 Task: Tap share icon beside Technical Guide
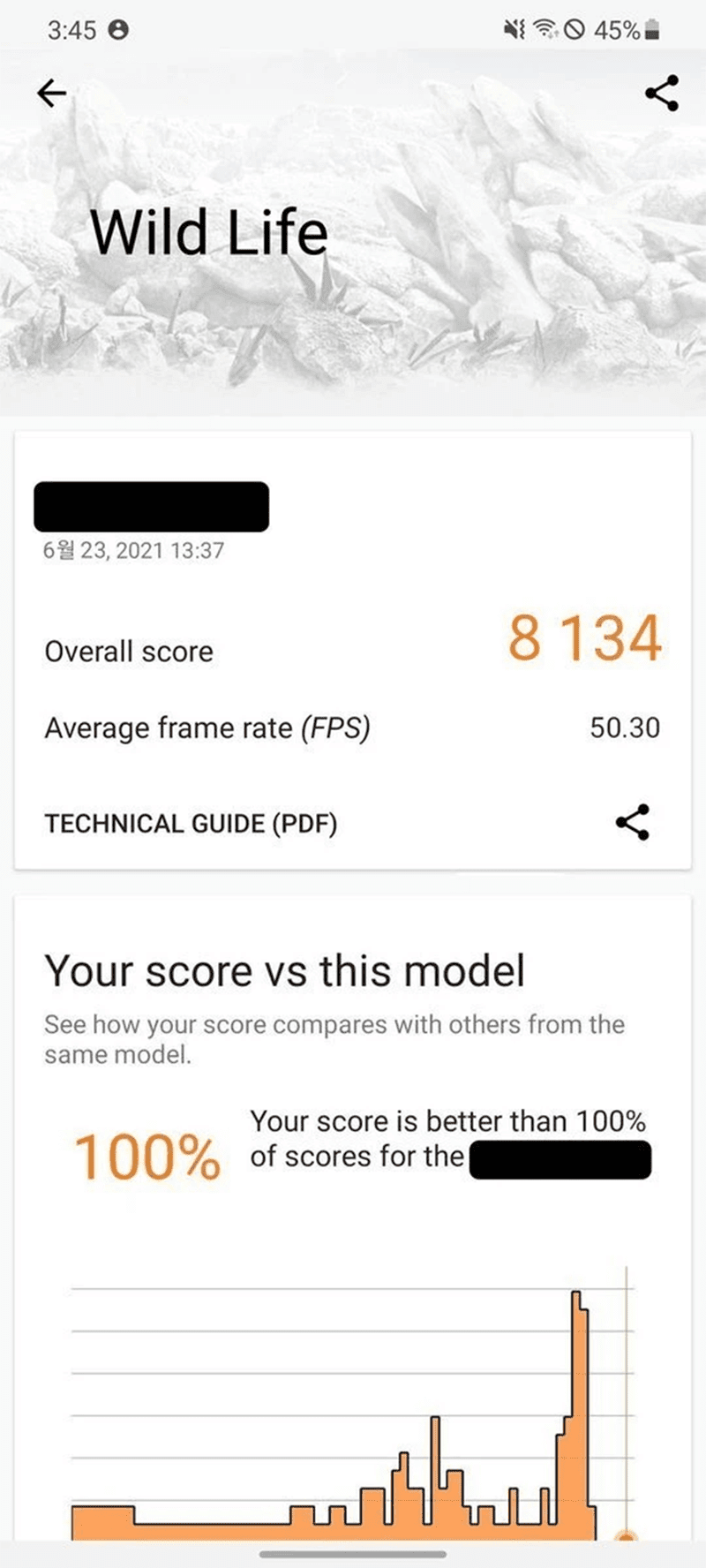(x=633, y=822)
